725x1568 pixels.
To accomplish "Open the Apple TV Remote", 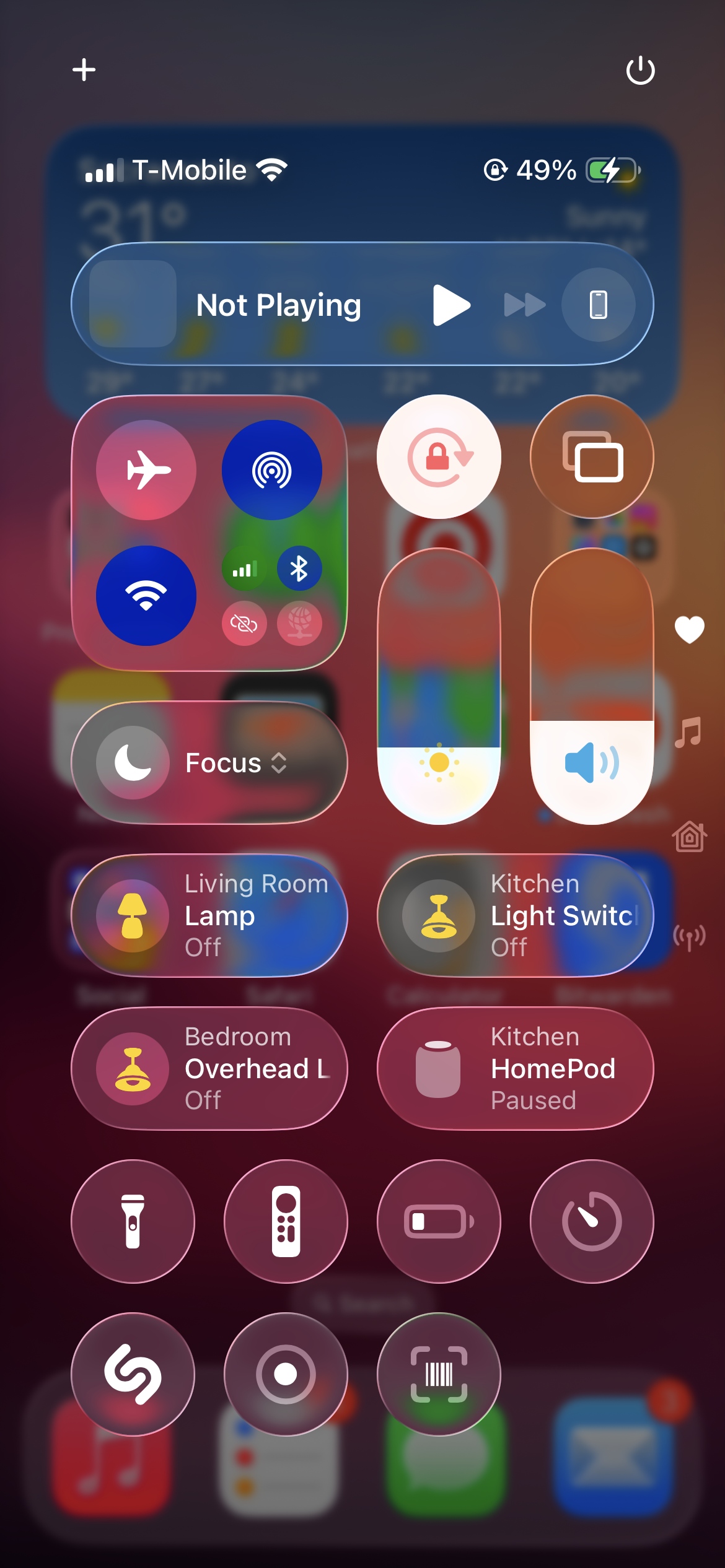I will 286,1221.
